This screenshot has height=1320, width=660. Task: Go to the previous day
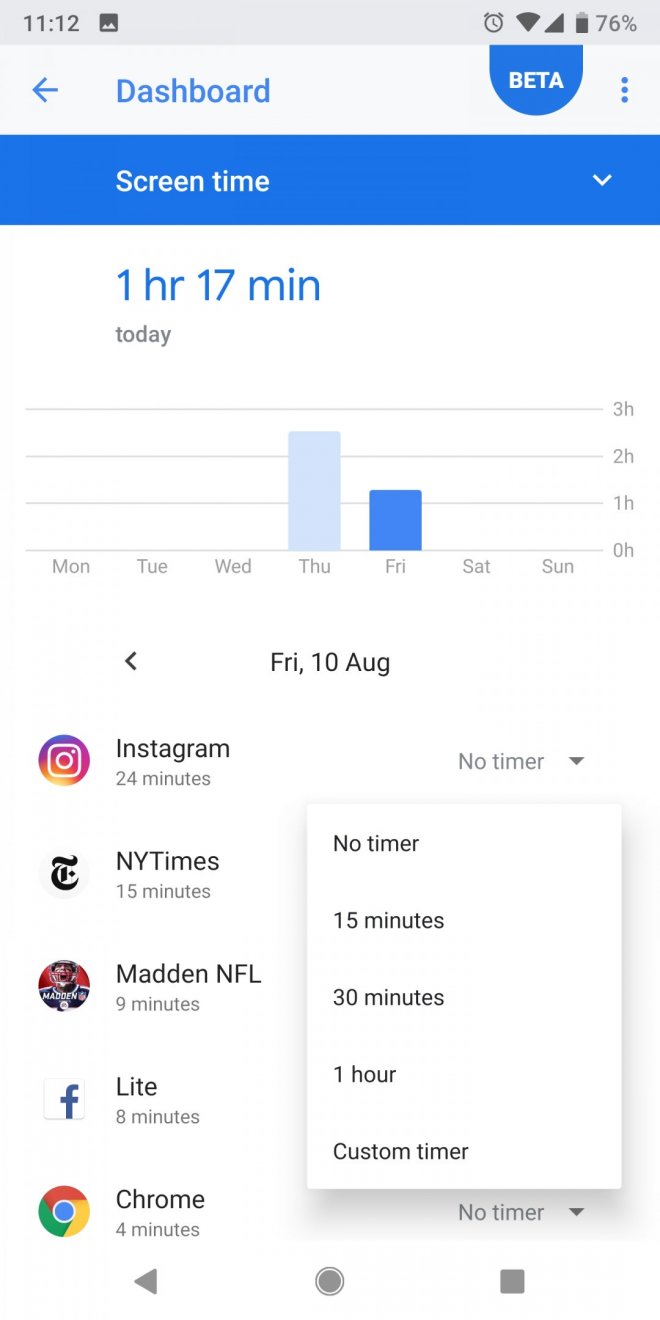tap(131, 661)
